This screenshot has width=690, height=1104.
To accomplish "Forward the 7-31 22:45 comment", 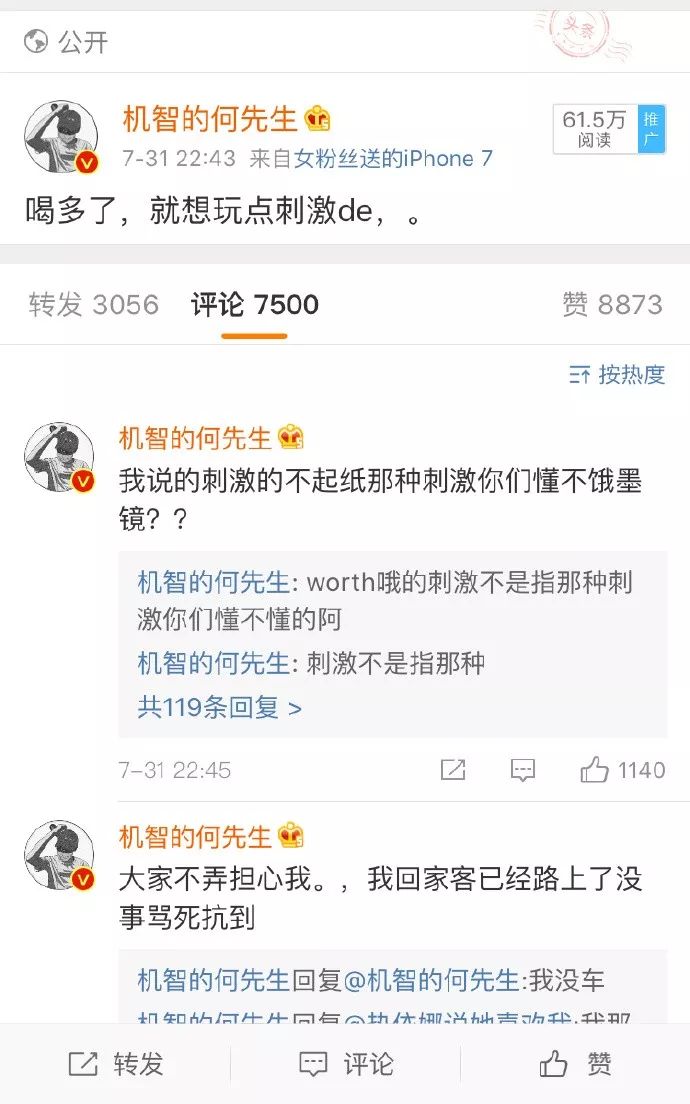I will (453, 770).
